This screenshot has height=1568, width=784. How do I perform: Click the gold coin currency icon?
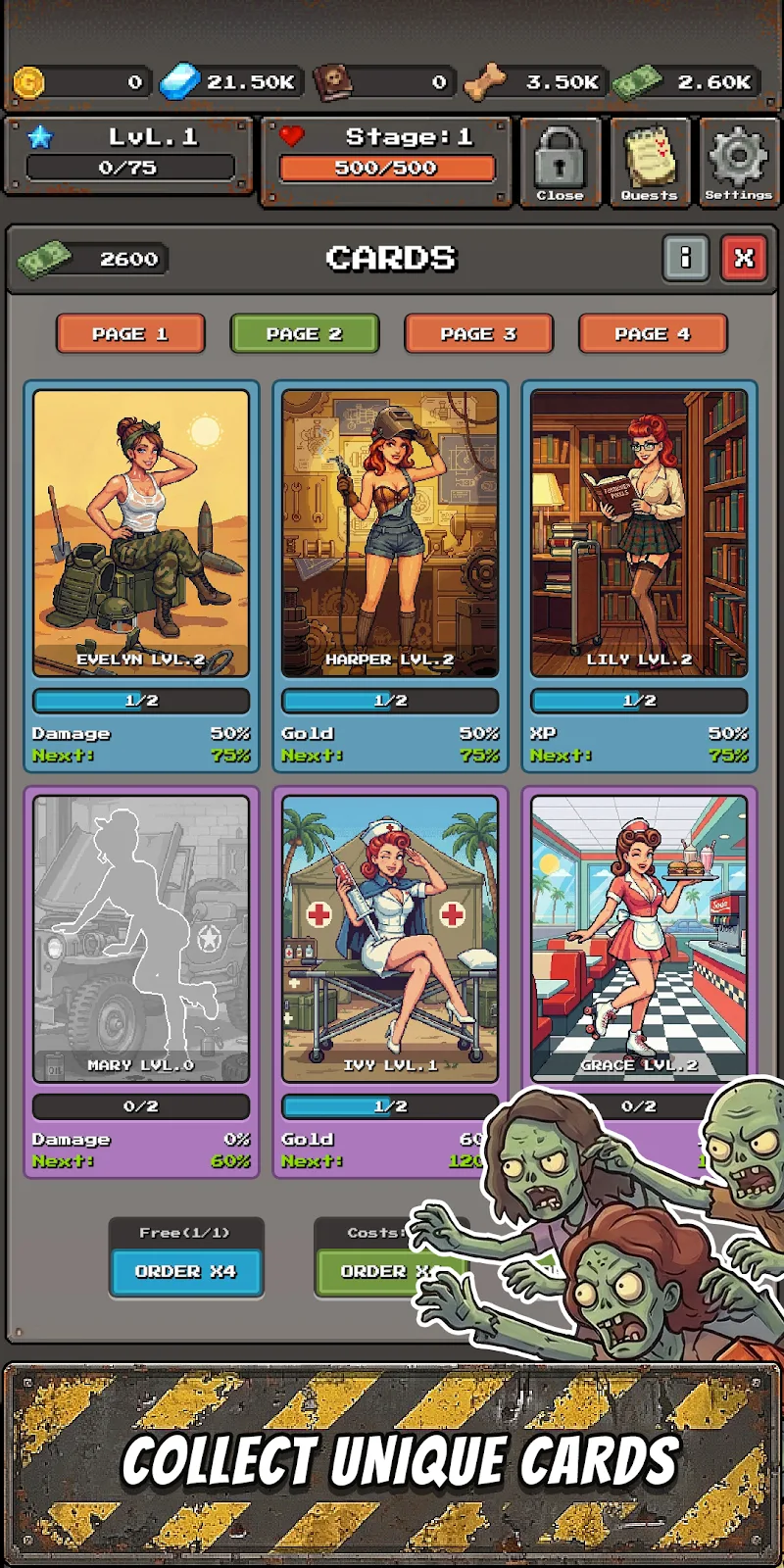click(x=29, y=82)
